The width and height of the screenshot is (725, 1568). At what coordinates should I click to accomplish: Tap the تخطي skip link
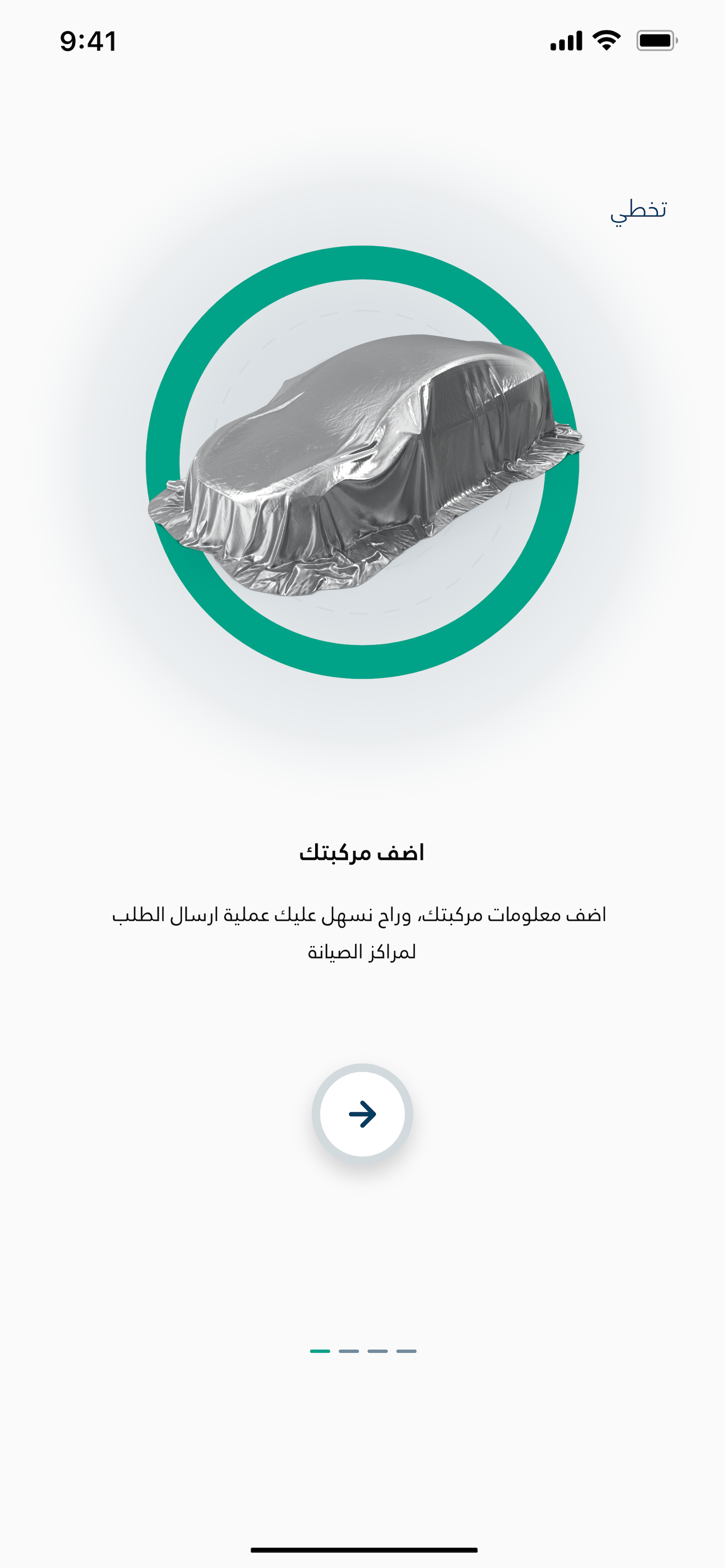coord(638,210)
